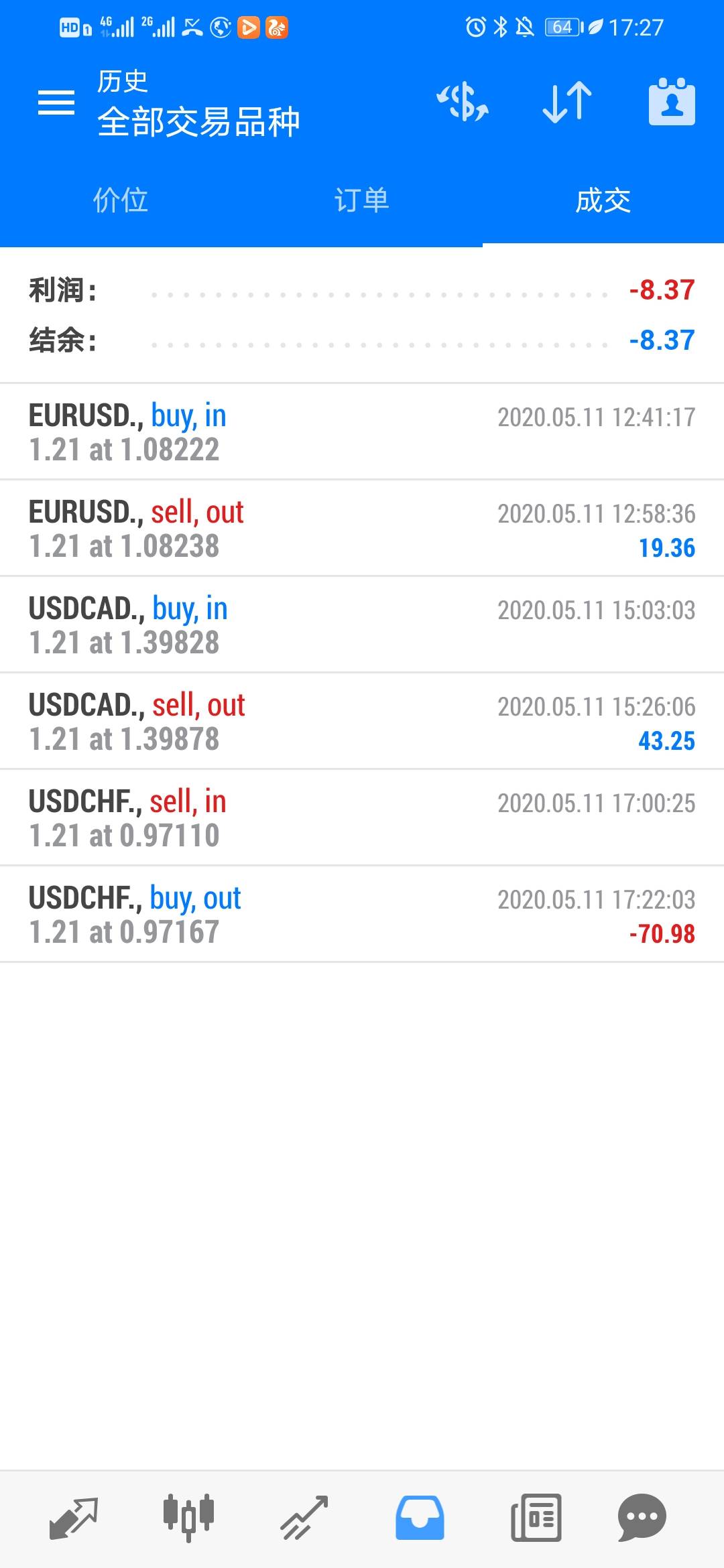The width and height of the screenshot is (724, 1568).
Task: Select the 成交 tab
Action: click(603, 200)
